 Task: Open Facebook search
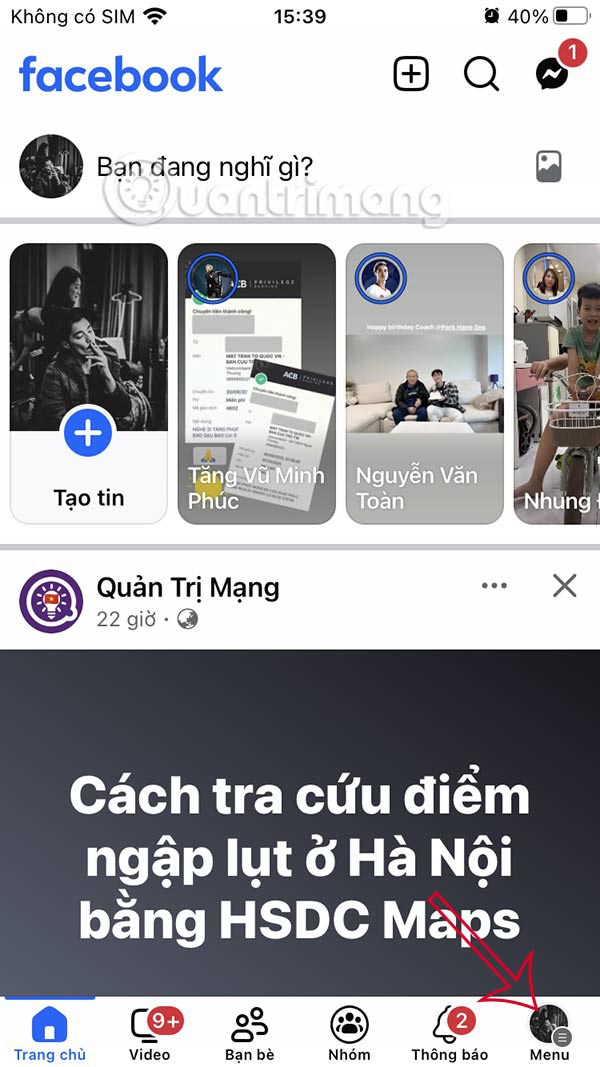pyautogui.click(x=481, y=74)
